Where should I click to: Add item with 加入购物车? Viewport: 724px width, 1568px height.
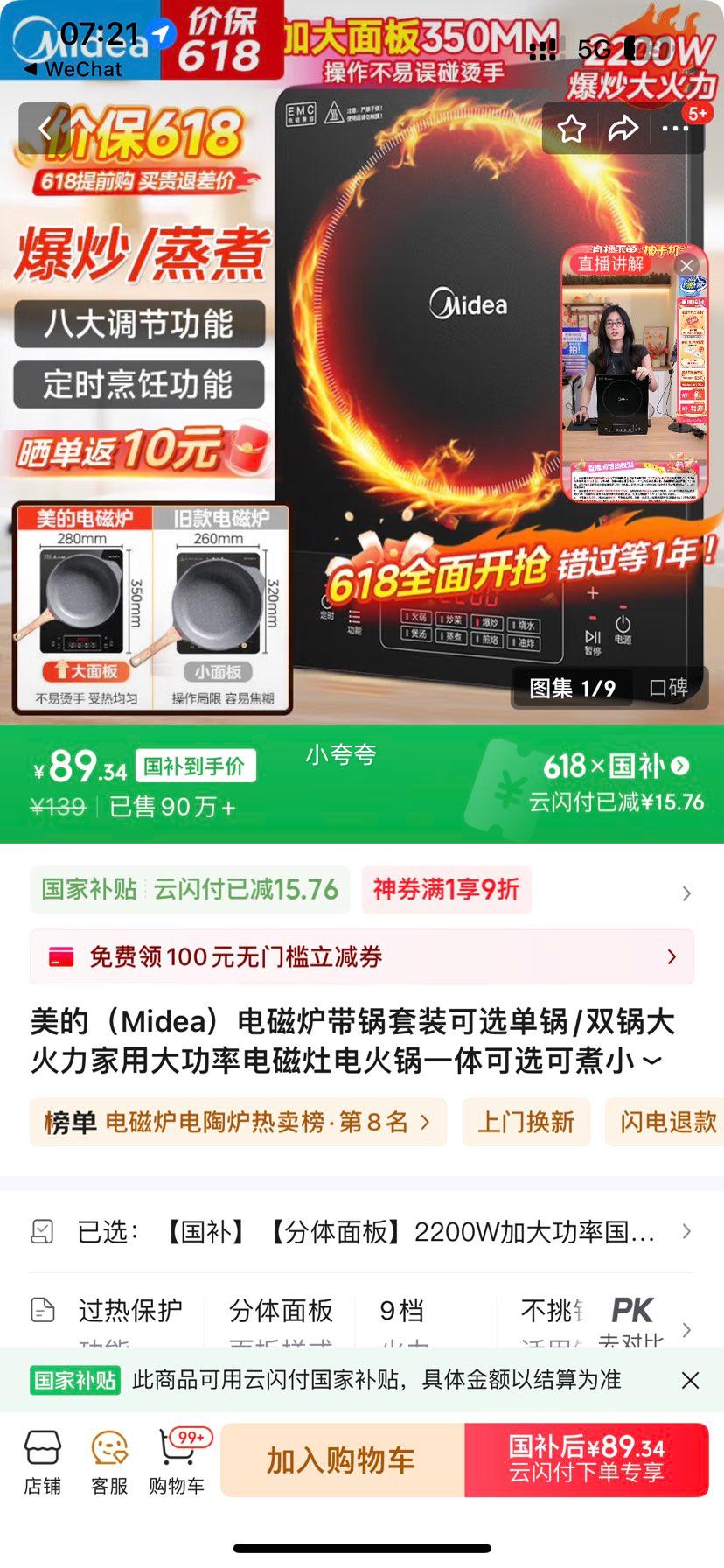341,1459
